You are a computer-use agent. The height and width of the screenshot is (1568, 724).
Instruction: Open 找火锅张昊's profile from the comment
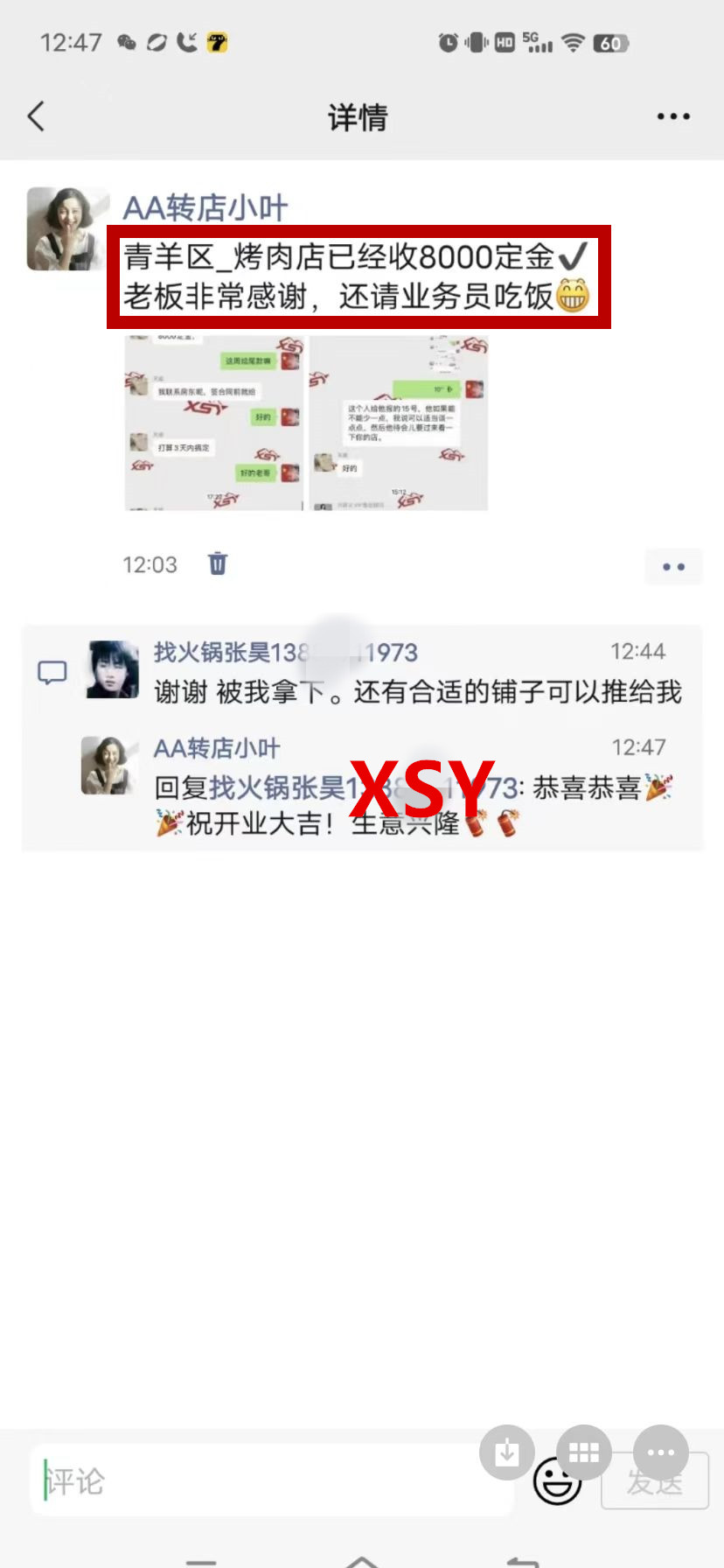(113, 669)
